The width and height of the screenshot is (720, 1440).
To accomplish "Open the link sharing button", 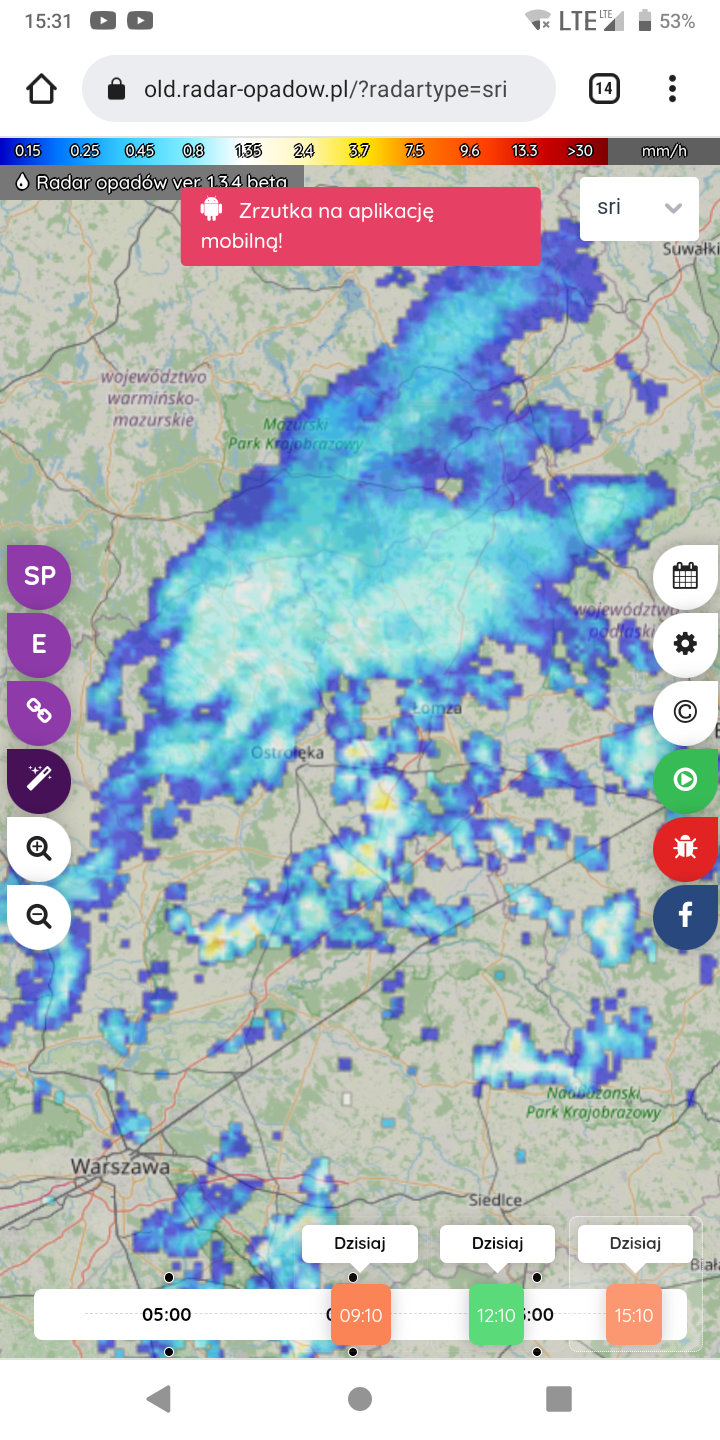I will [39, 712].
